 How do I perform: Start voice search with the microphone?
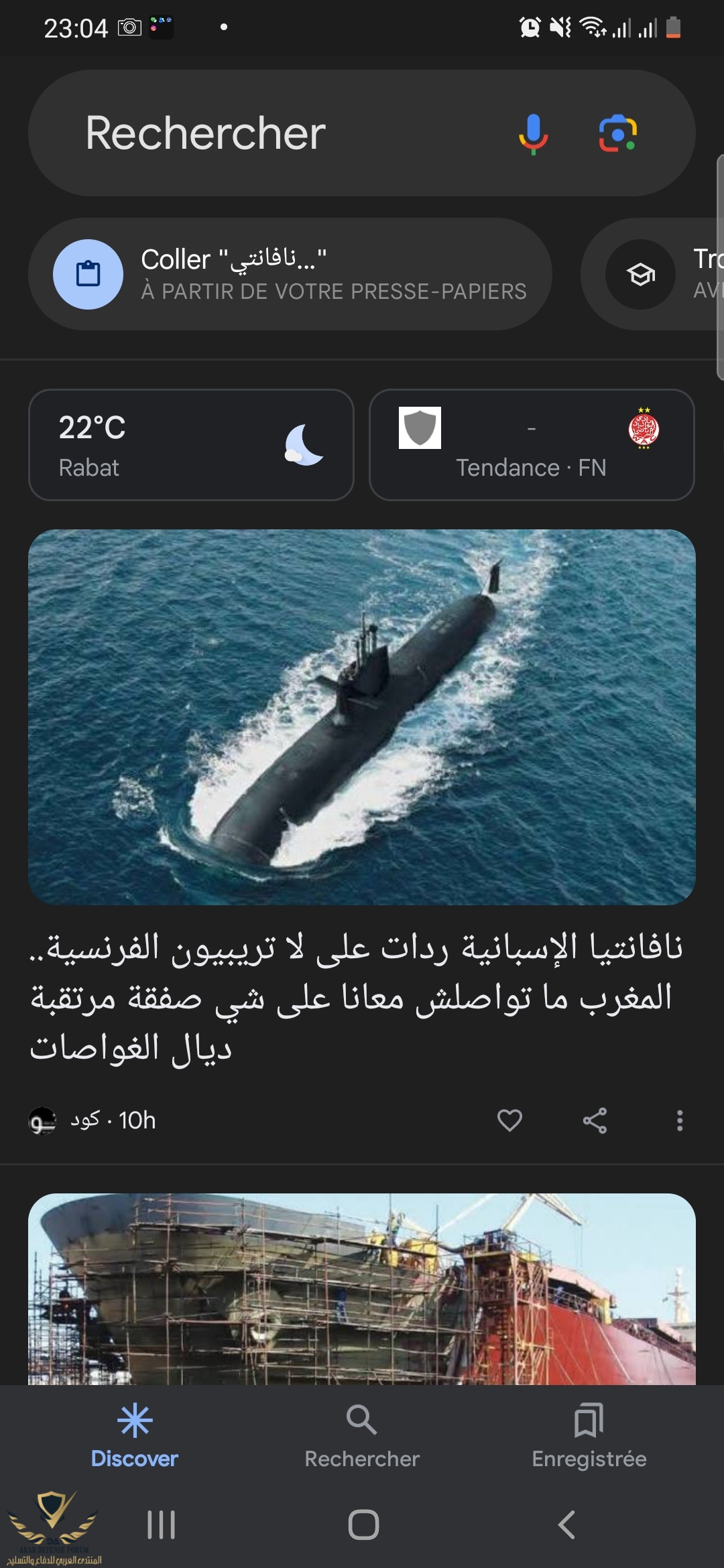point(533,133)
